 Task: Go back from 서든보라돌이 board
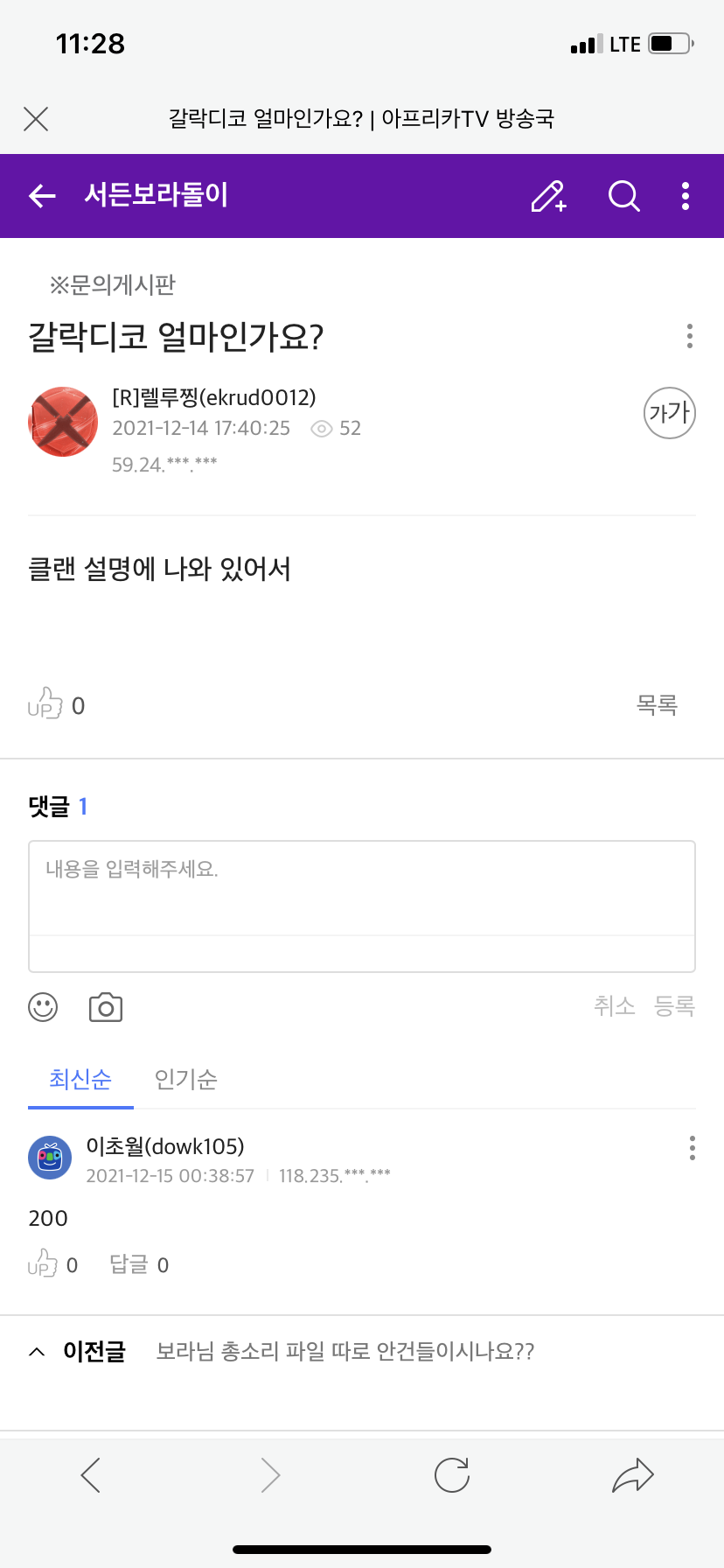click(42, 196)
